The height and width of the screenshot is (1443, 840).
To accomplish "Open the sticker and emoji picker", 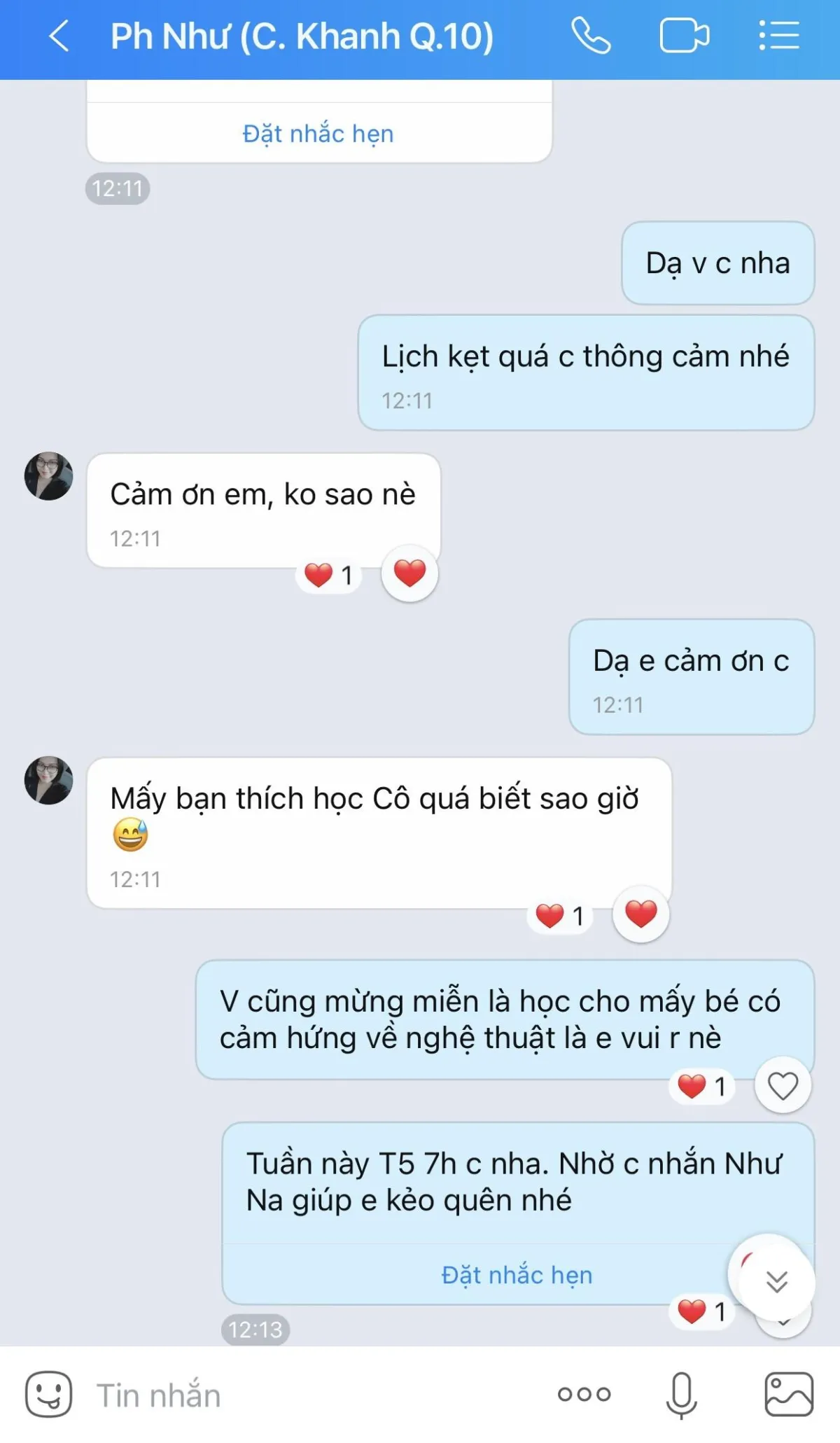I will click(x=48, y=1394).
